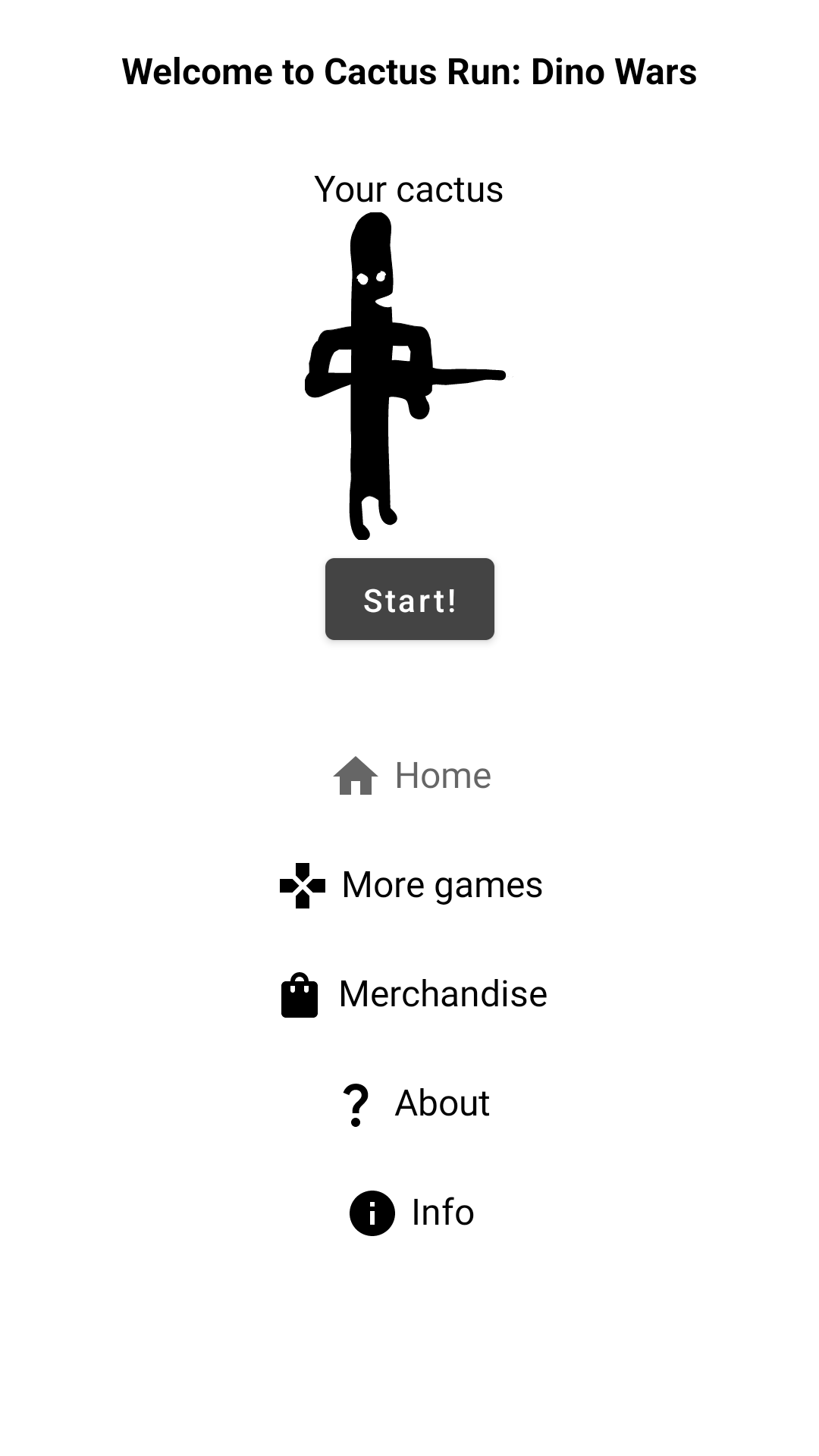Go to Merchandise

[x=414, y=994]
